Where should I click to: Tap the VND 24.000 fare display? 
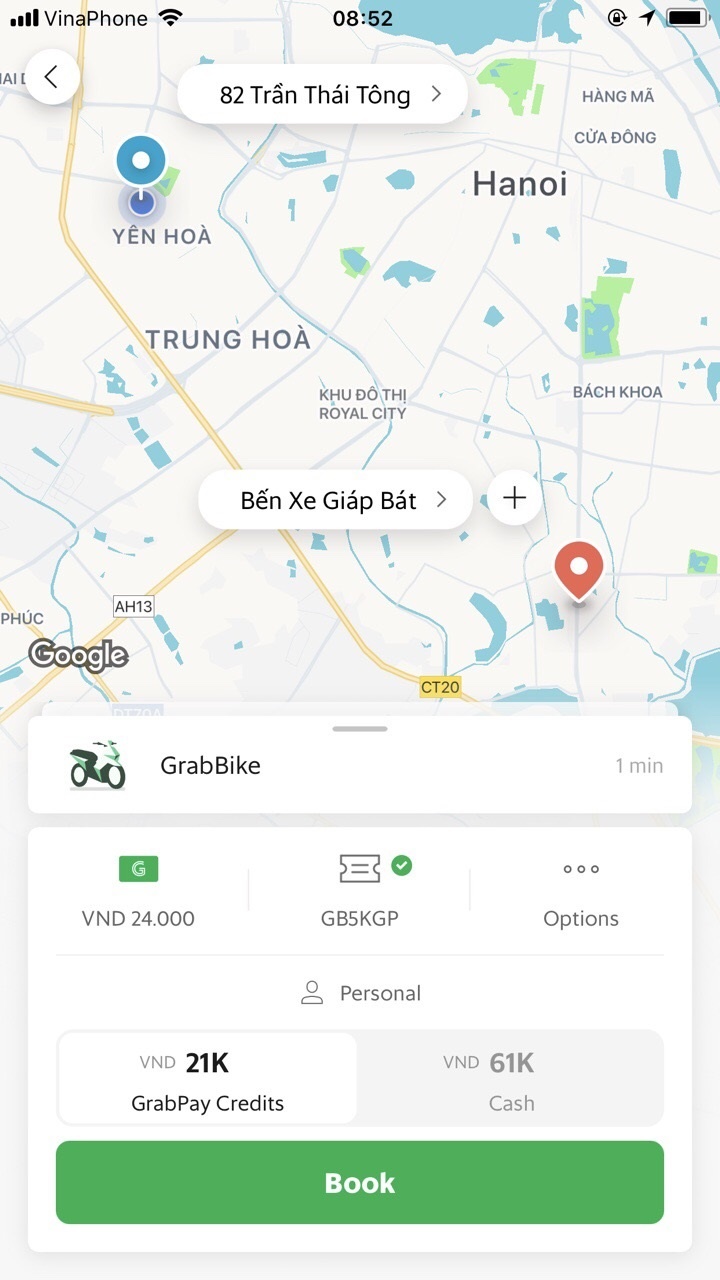(138, 918)
